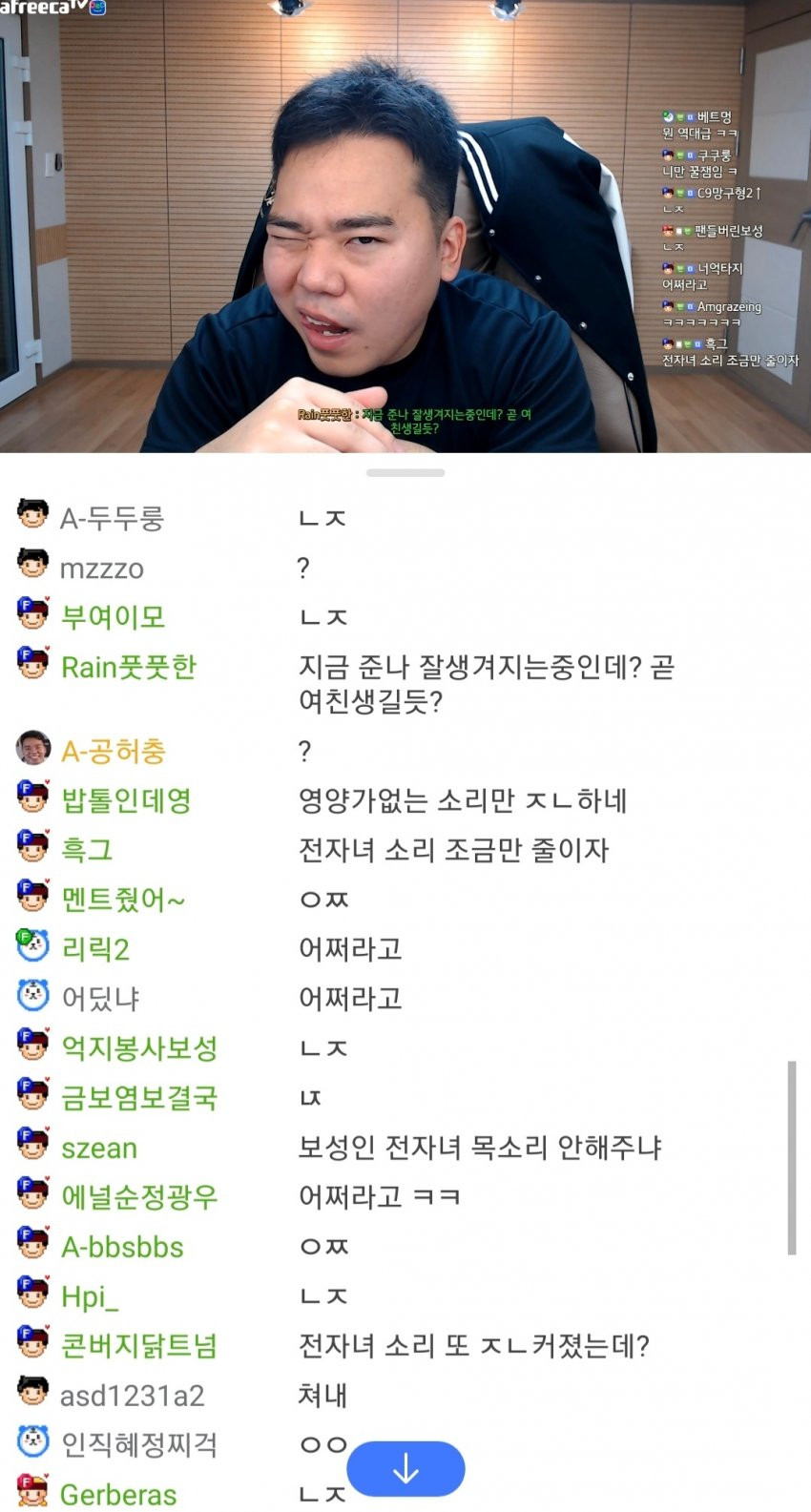Select A-bbsbbs in the chat list
The width and height of the screenshot is (811, 1512).
pyautogui.click(x=122, y=1247)
